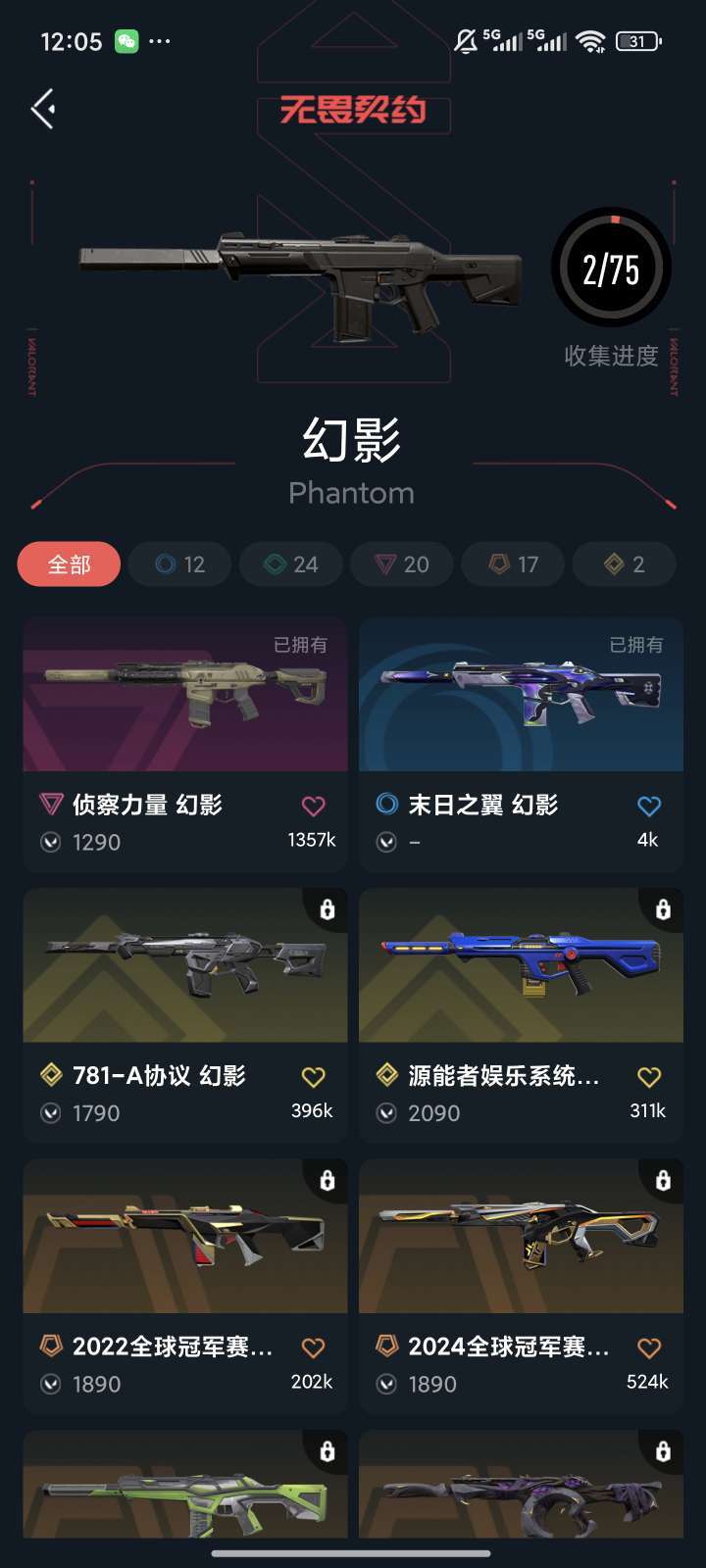Filter by the blue circle tier showing 12
This screenshot has height=1568, width=706.
[180, 564]
